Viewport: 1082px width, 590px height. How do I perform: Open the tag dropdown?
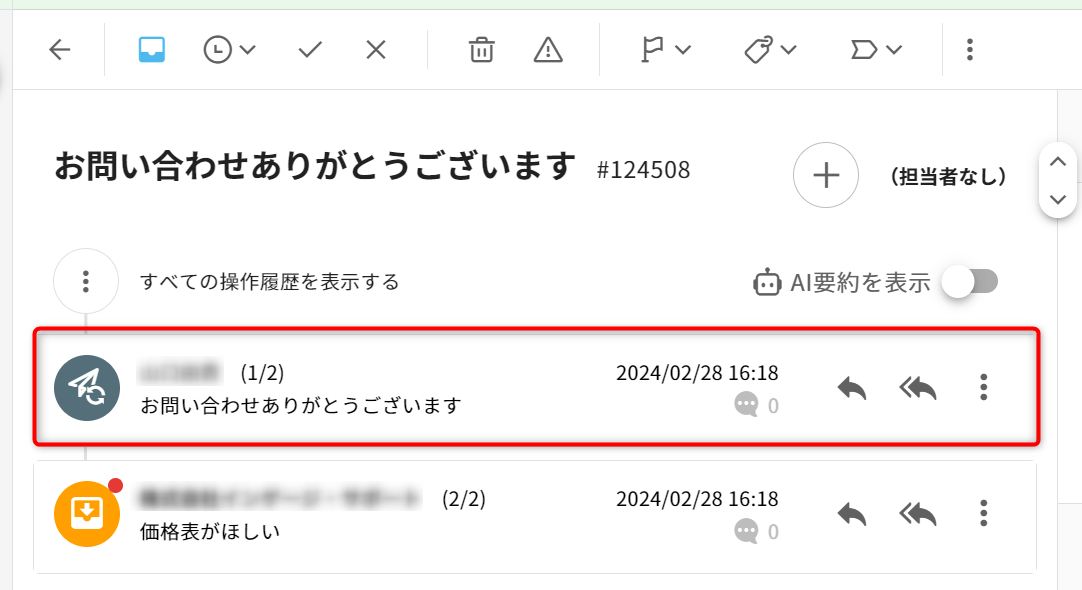[770, 49]
